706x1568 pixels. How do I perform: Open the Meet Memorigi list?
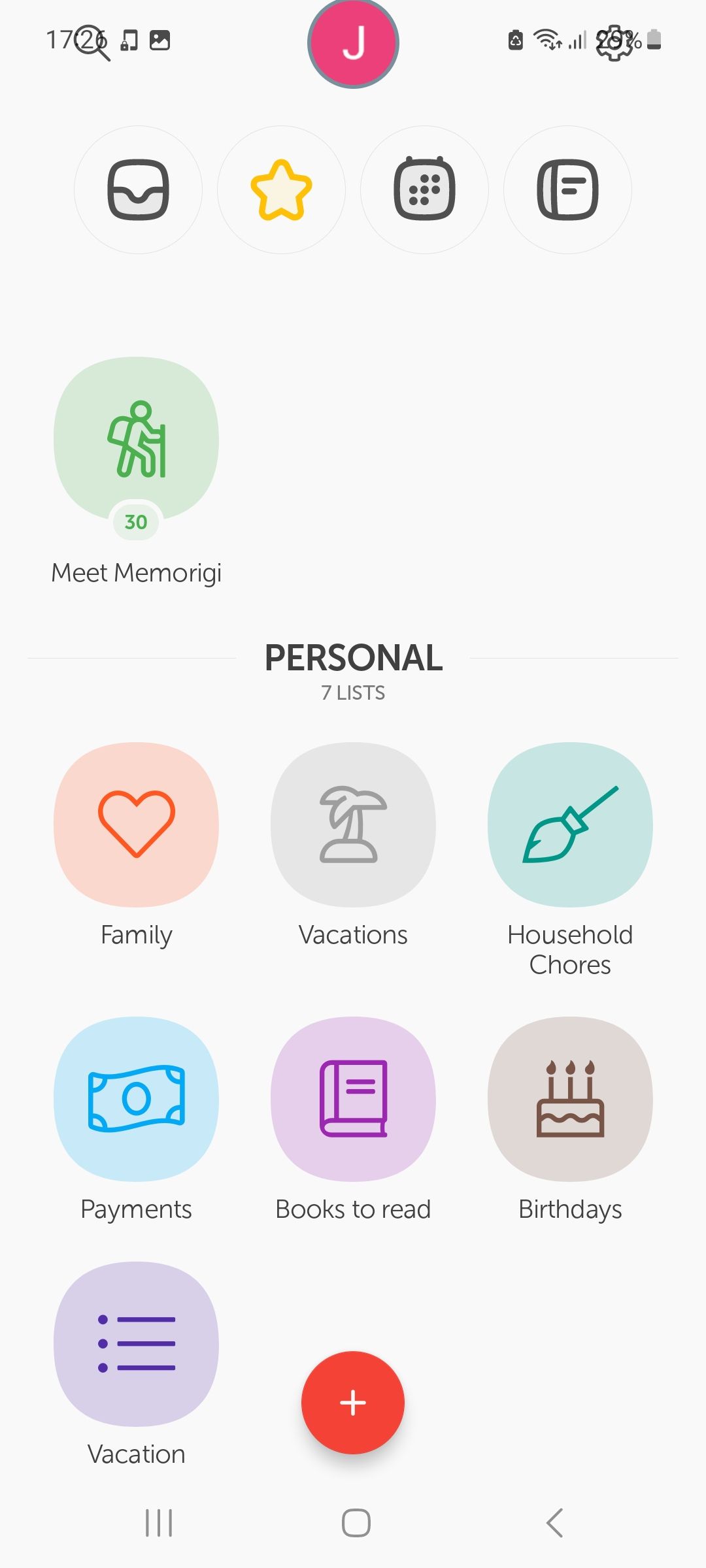136,439
